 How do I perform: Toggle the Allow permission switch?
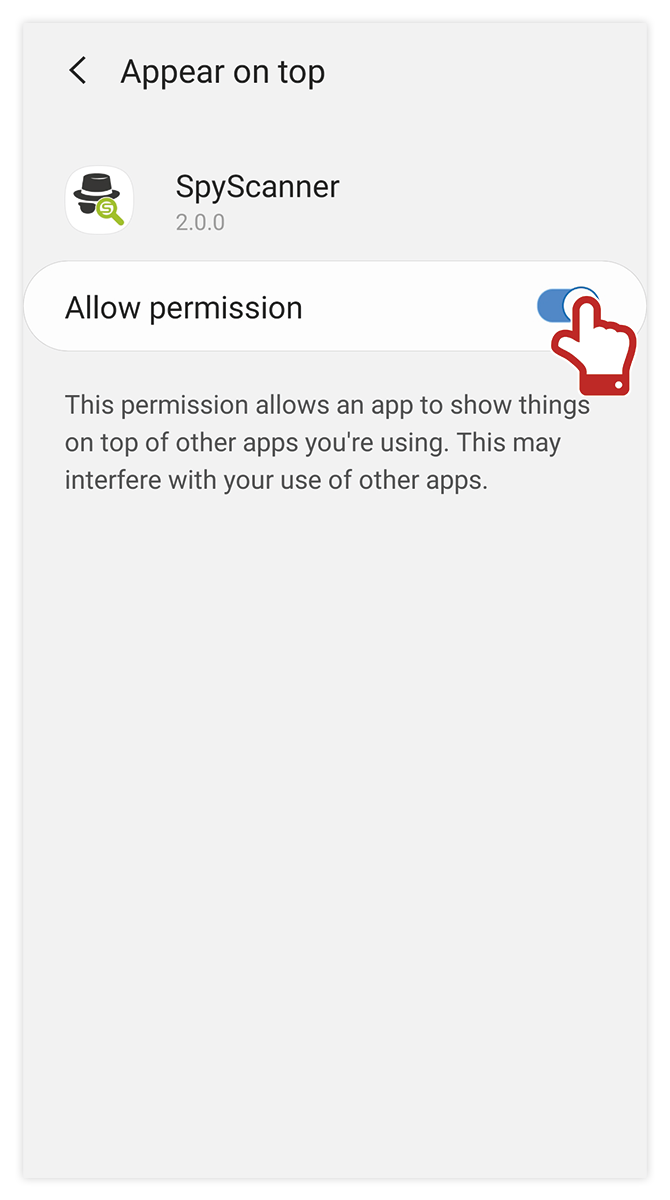point(569,306)
